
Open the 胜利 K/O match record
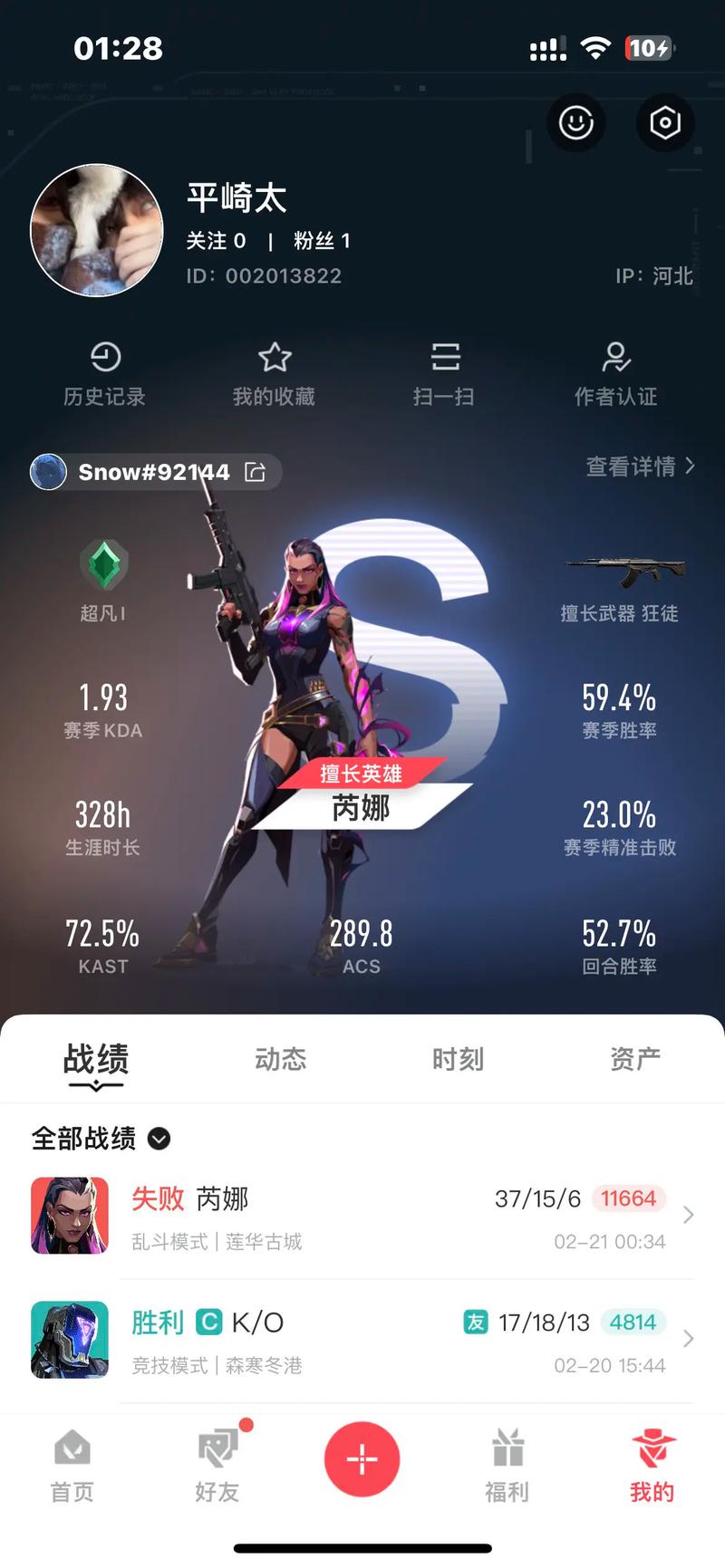(362, 1341)
